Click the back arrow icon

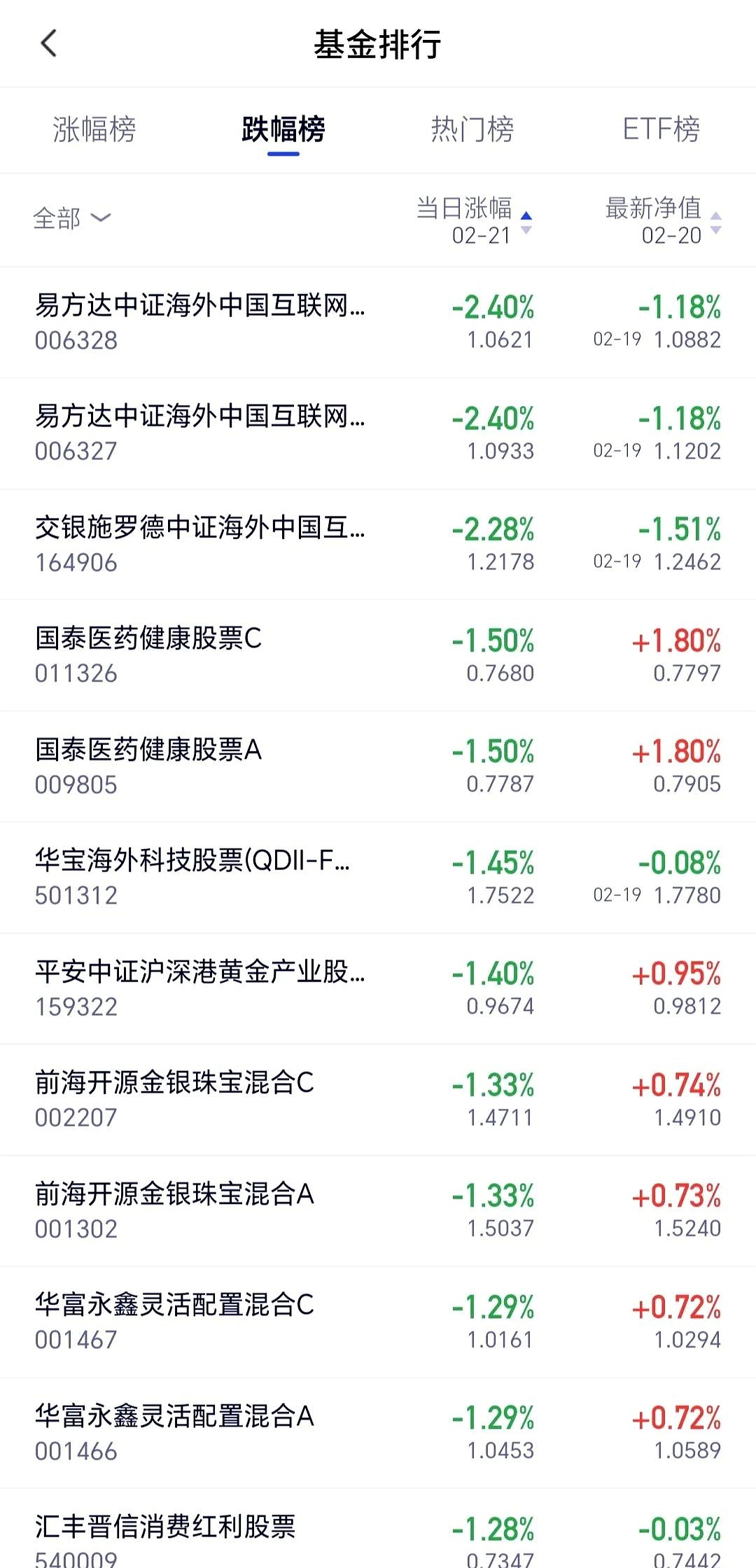48,43
